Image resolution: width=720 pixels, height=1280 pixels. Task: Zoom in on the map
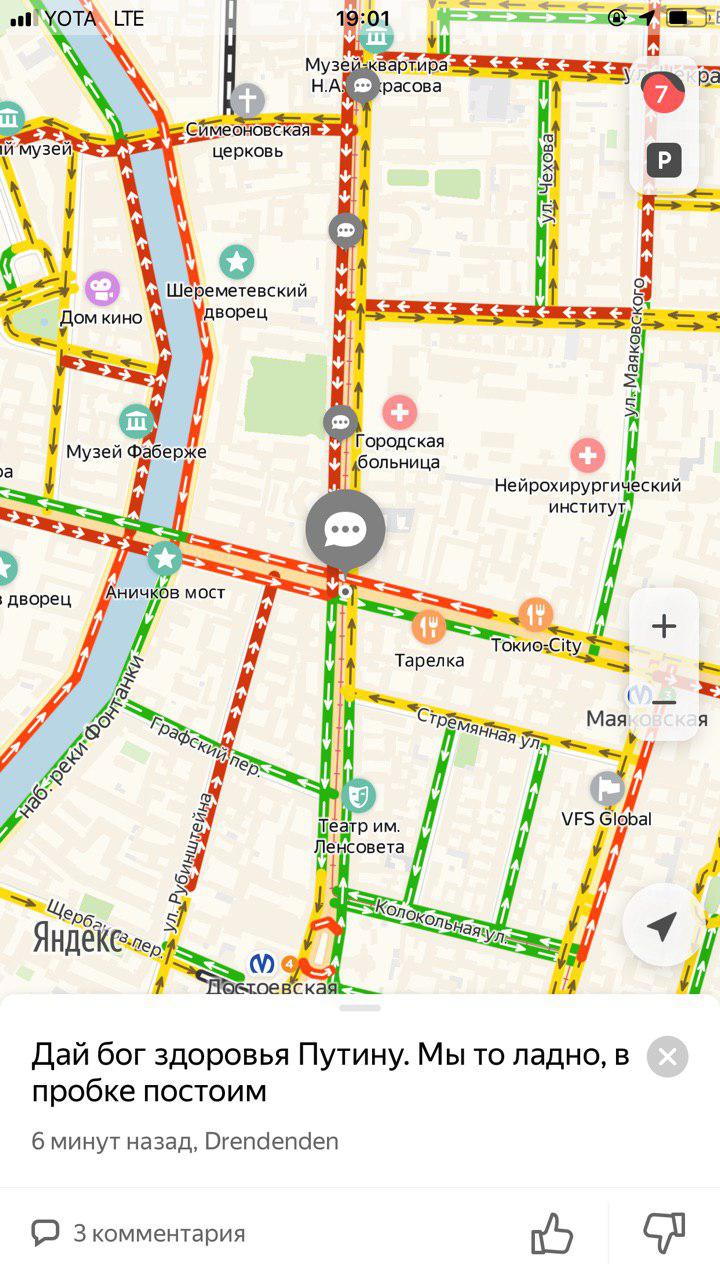coord(664,627)
